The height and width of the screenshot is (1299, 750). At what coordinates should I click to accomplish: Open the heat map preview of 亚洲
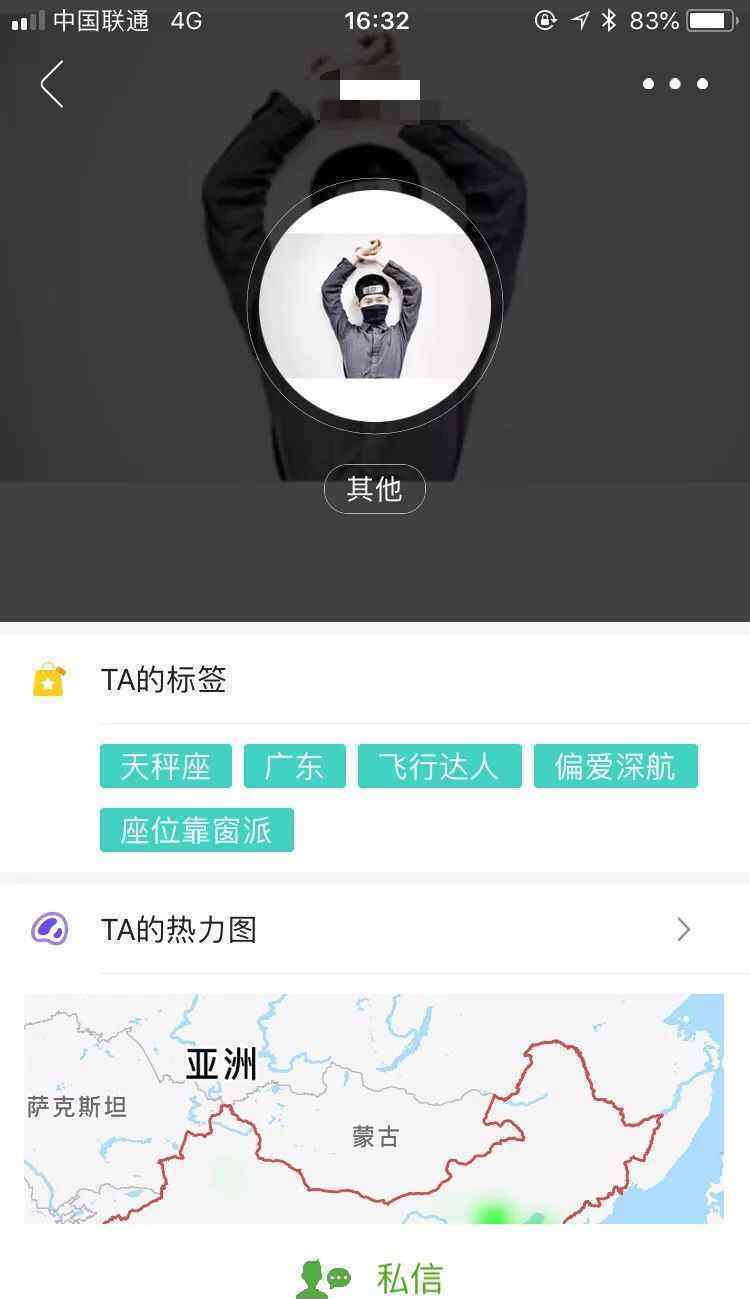(x=374, y=1108)
